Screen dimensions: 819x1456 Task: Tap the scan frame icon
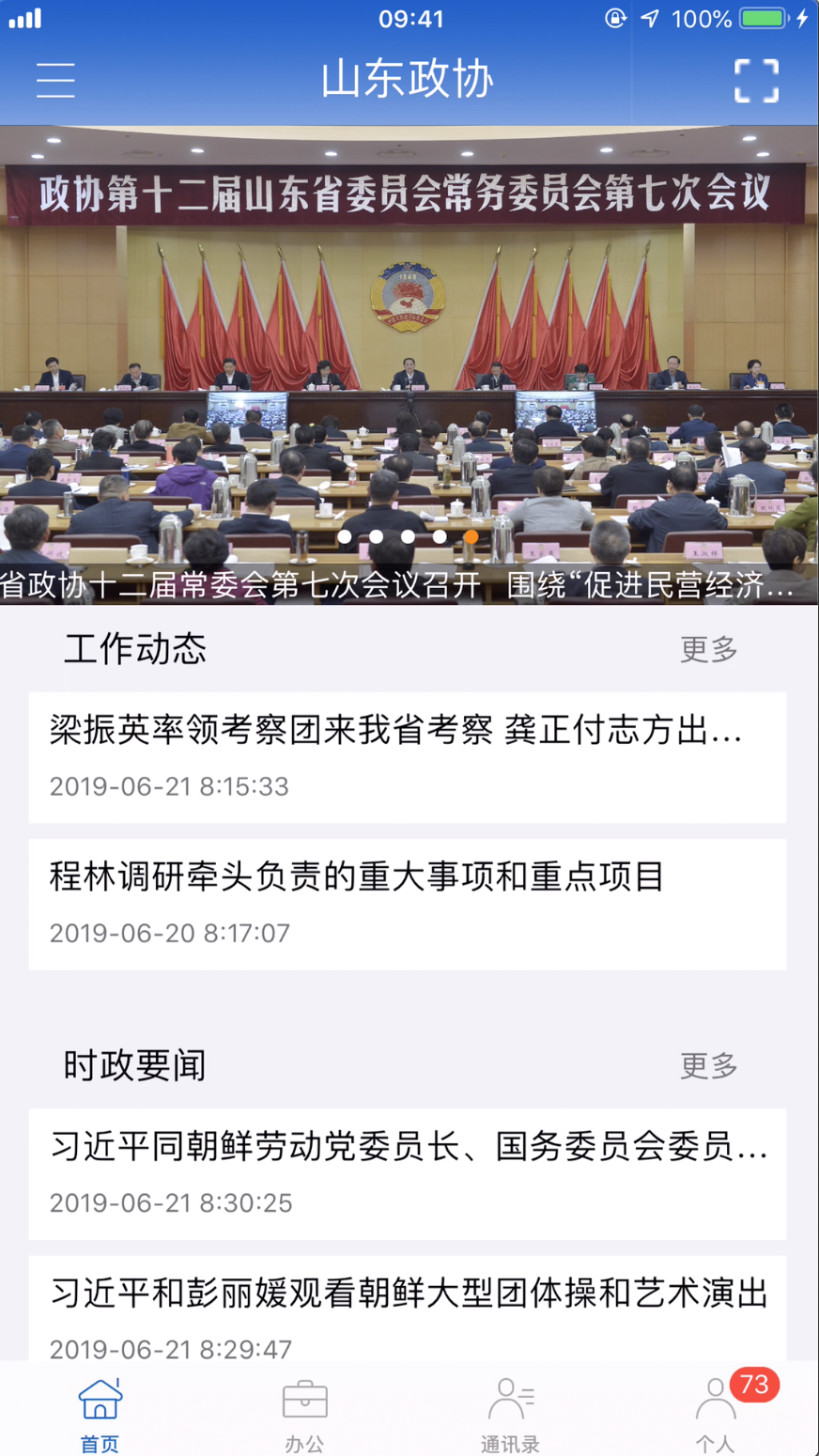point(756,80)
